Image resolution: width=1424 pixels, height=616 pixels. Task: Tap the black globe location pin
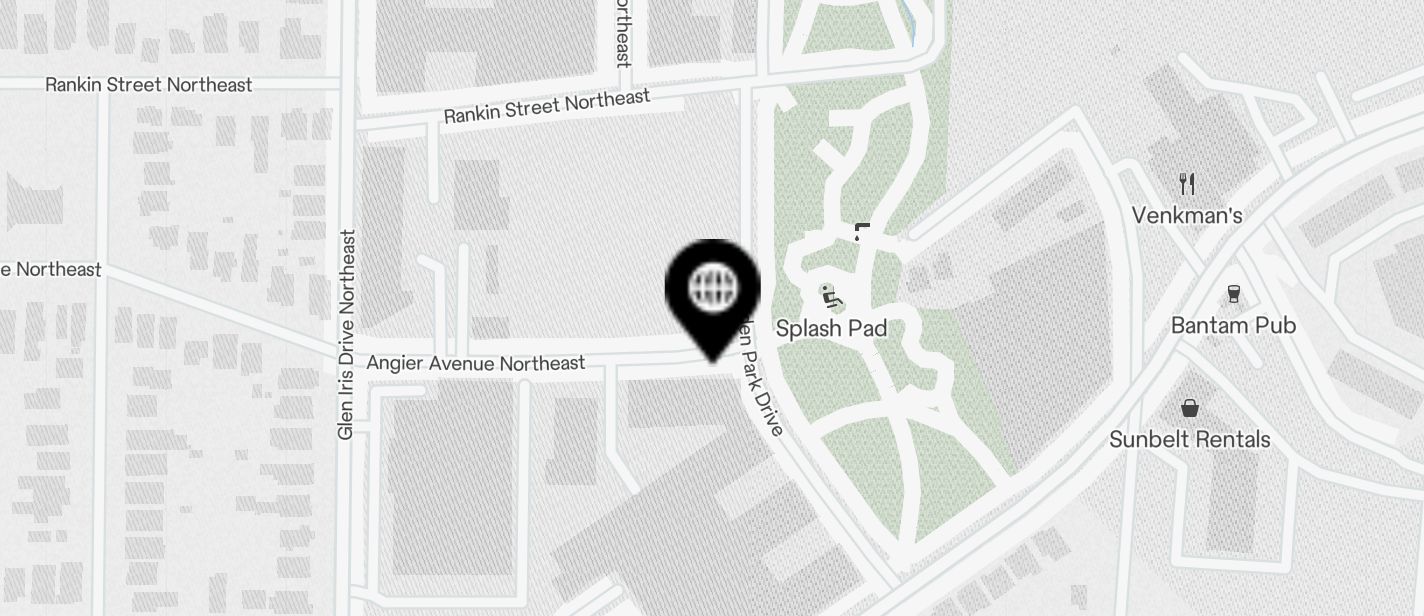click(713, 291)
